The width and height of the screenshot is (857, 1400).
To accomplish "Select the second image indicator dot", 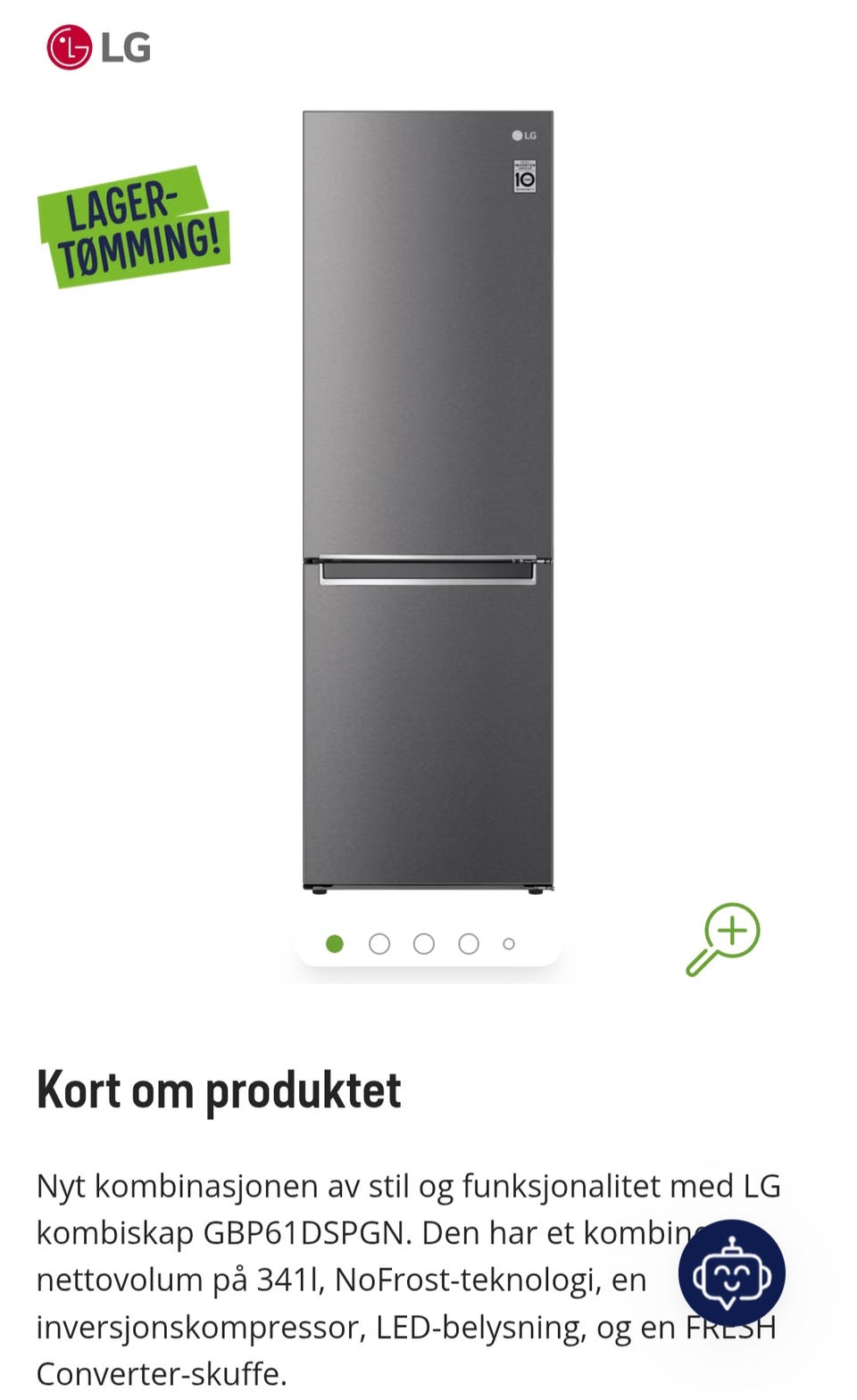I will tap(379, 944).
